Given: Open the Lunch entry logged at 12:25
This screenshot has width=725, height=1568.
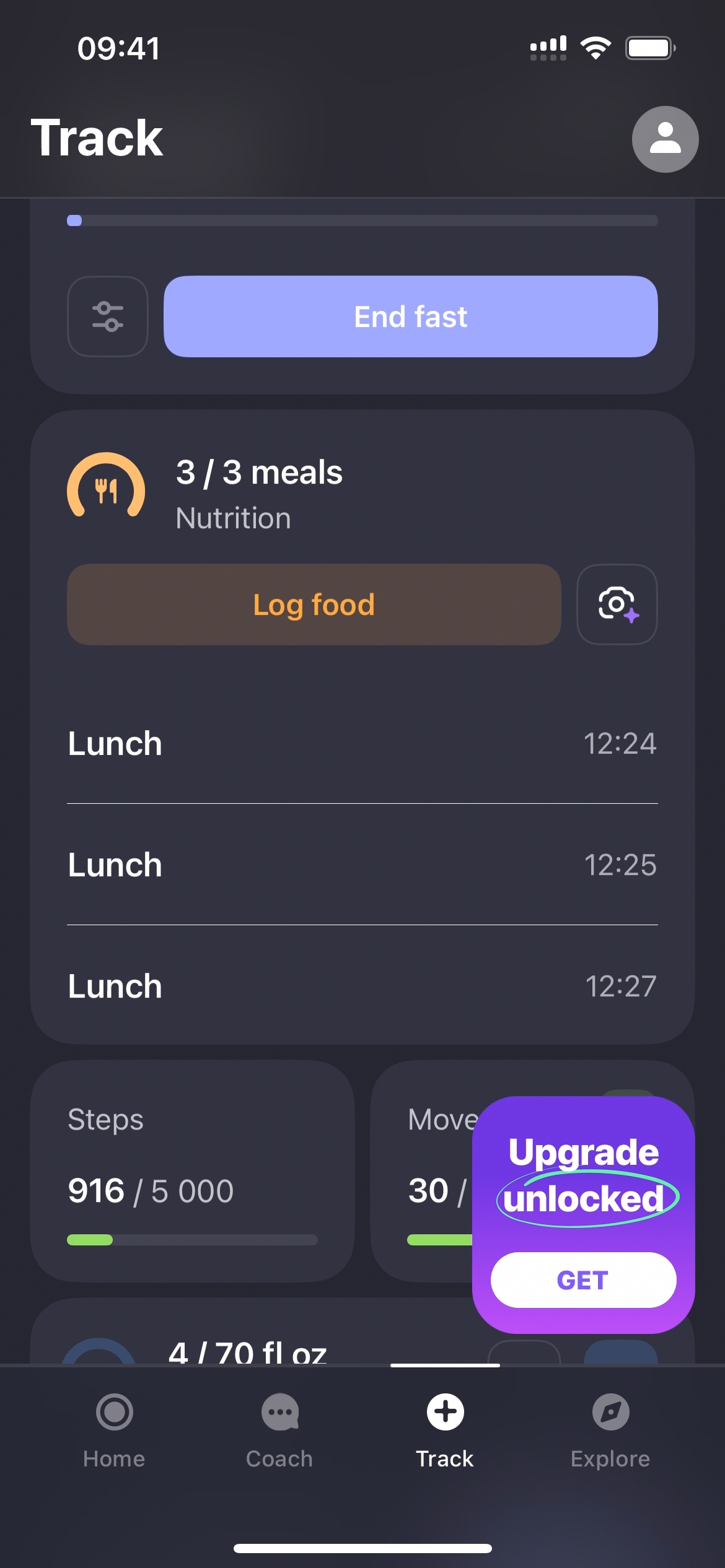Looking at the screenshot, I should (362, 865).
